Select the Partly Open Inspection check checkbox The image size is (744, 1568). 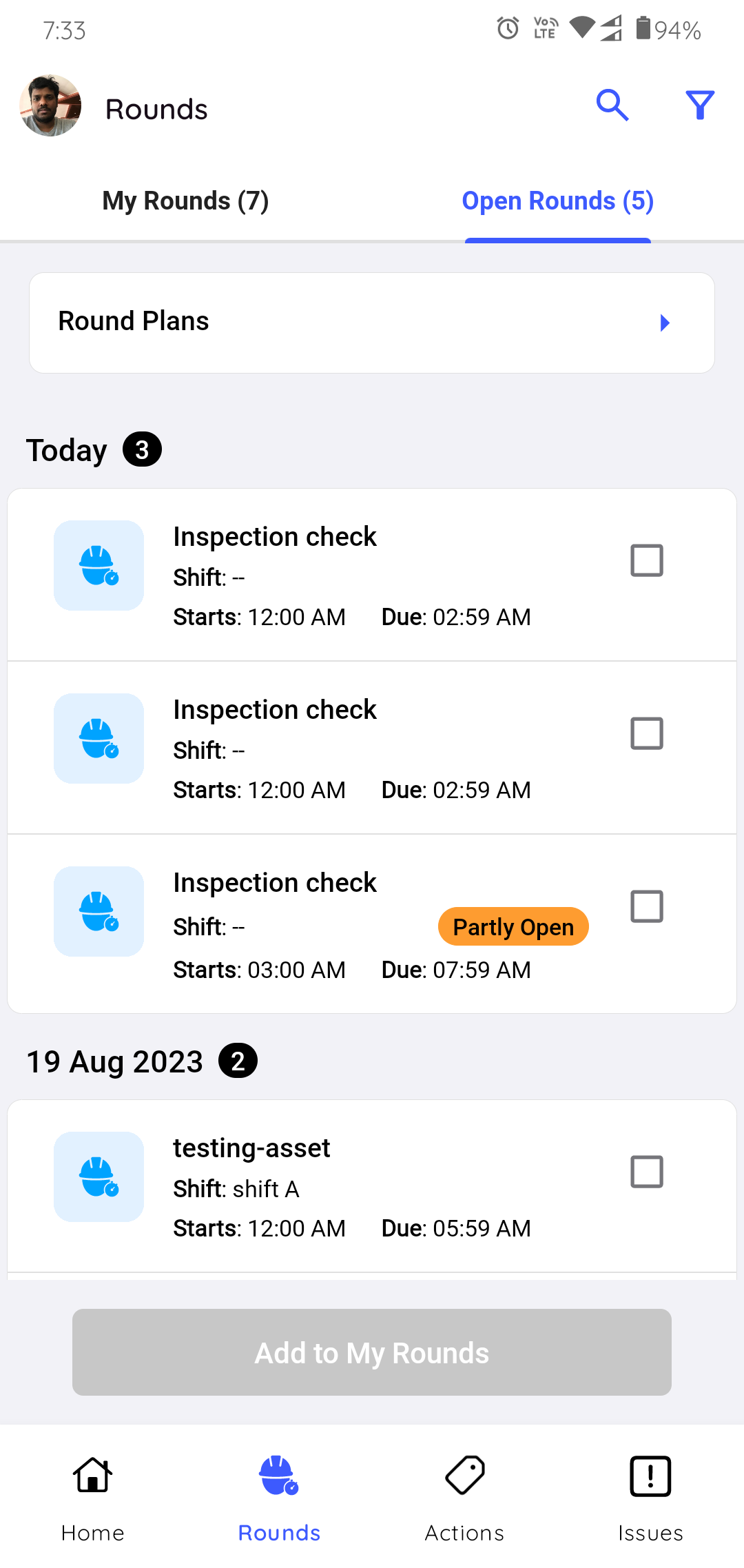tap(647, 906)
